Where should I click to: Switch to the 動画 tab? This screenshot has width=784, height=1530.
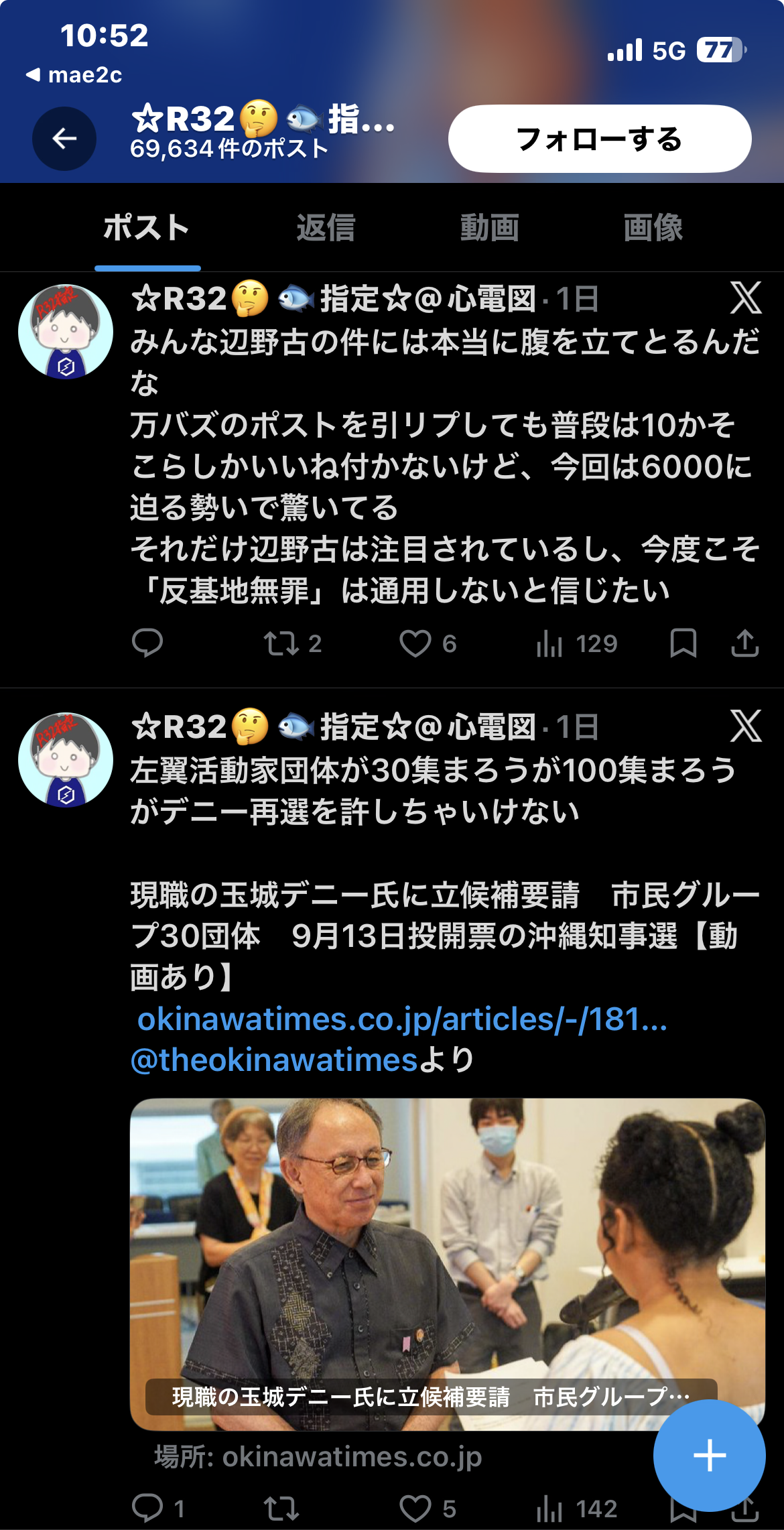[x=489, y=228]
